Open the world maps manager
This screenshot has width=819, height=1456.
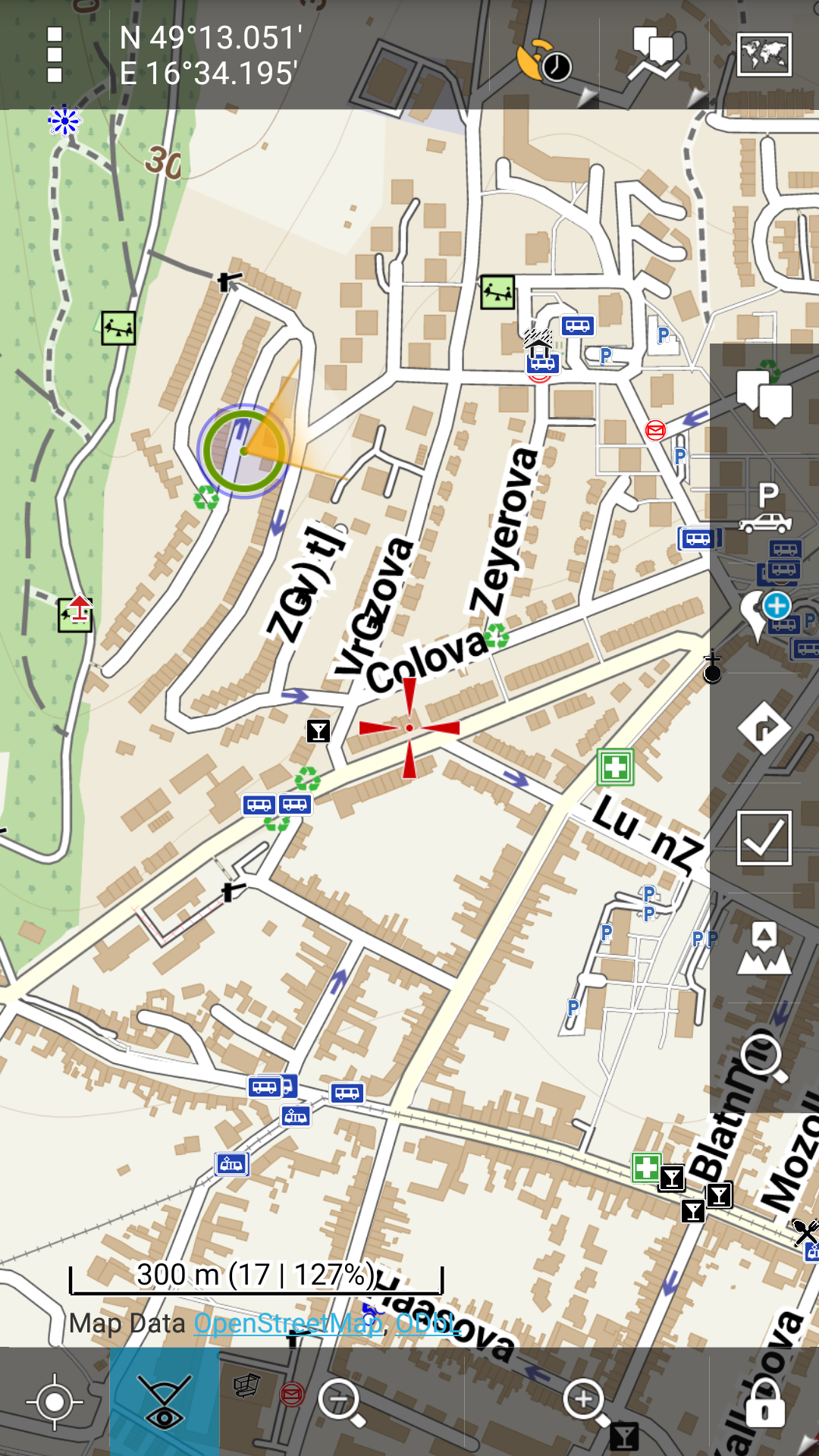[x=764, y=55]
